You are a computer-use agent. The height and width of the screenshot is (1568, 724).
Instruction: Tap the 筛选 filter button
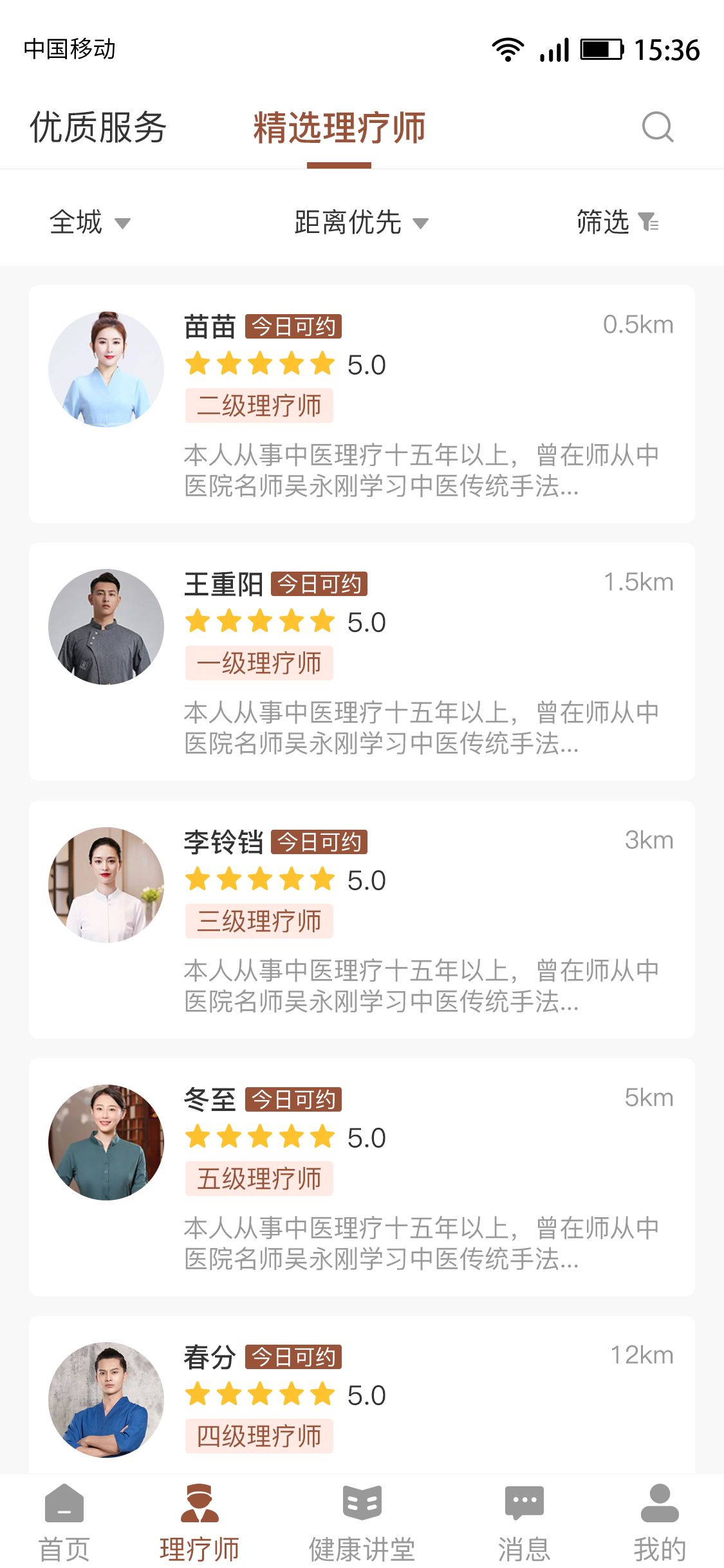617,223
